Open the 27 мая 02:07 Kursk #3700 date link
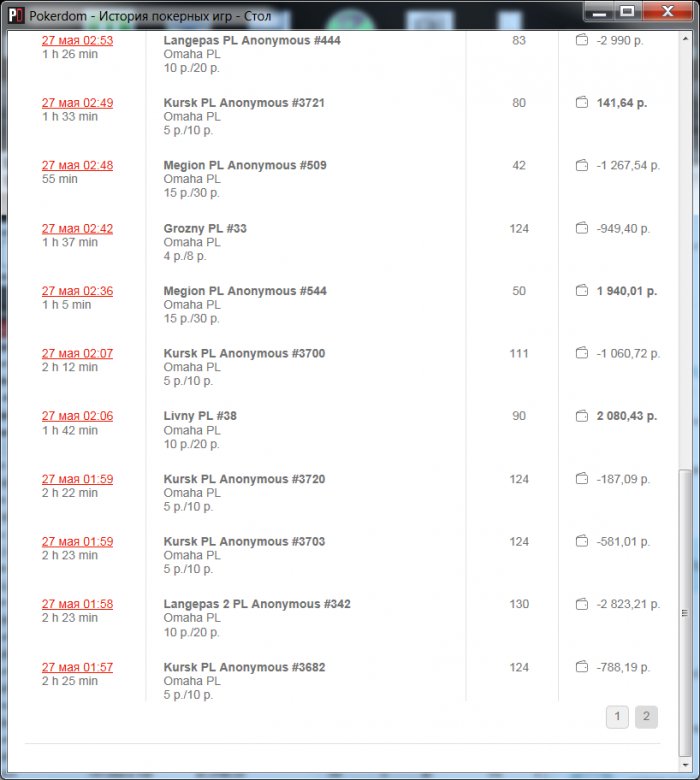700x780 pixels. pos(77,354)
